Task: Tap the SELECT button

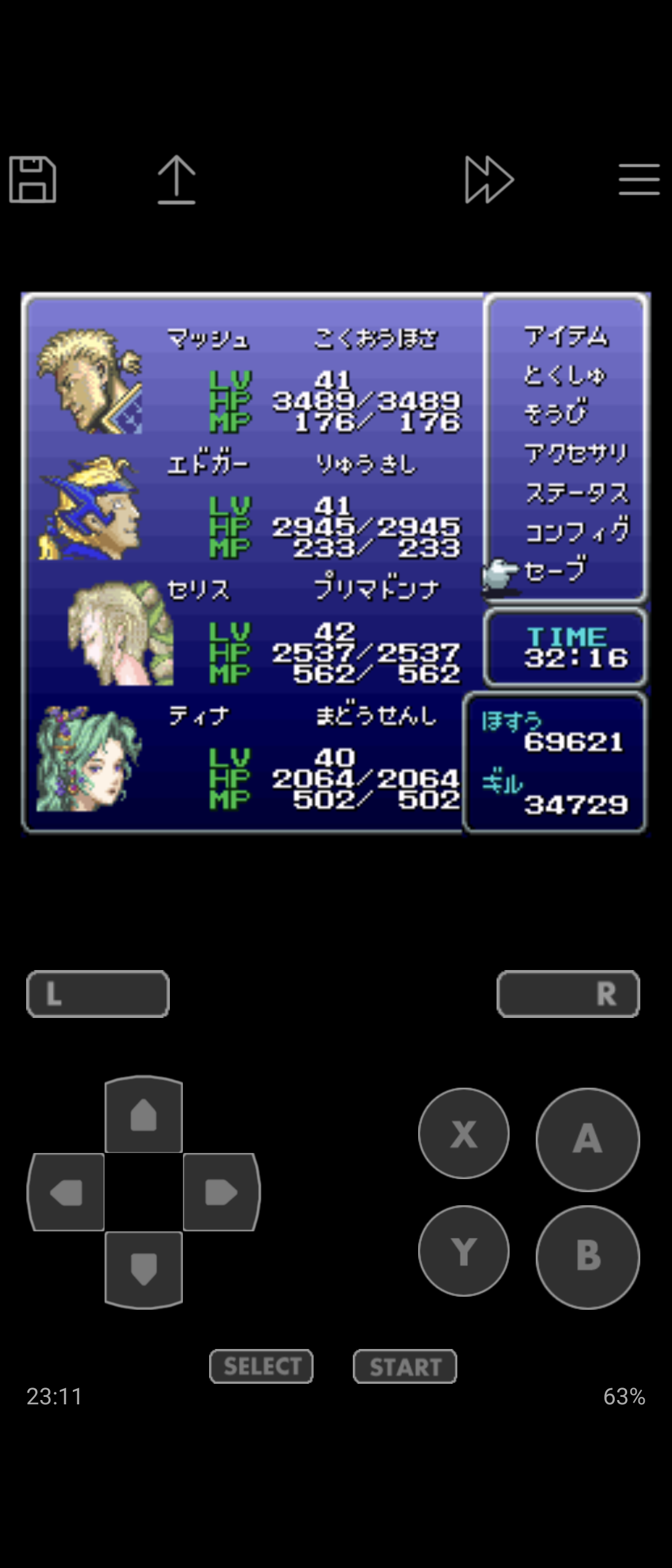Action: pyautogui.click(x=261, y=1366)
